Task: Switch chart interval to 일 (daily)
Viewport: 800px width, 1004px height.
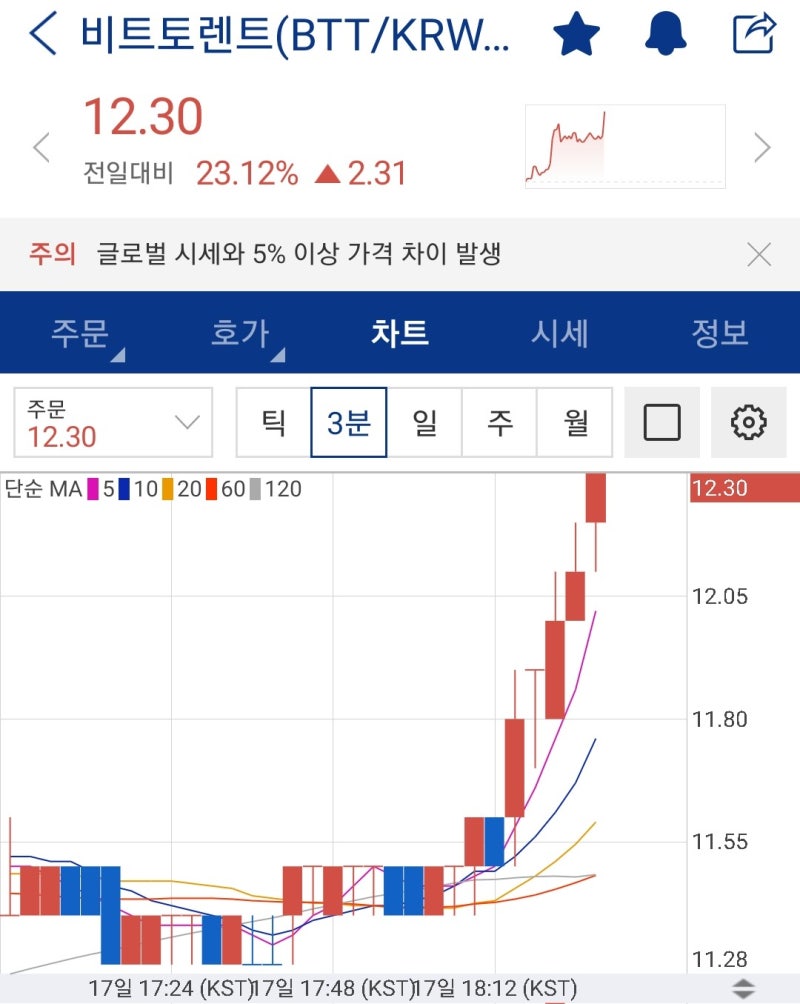Action: [x=424, y=421]
